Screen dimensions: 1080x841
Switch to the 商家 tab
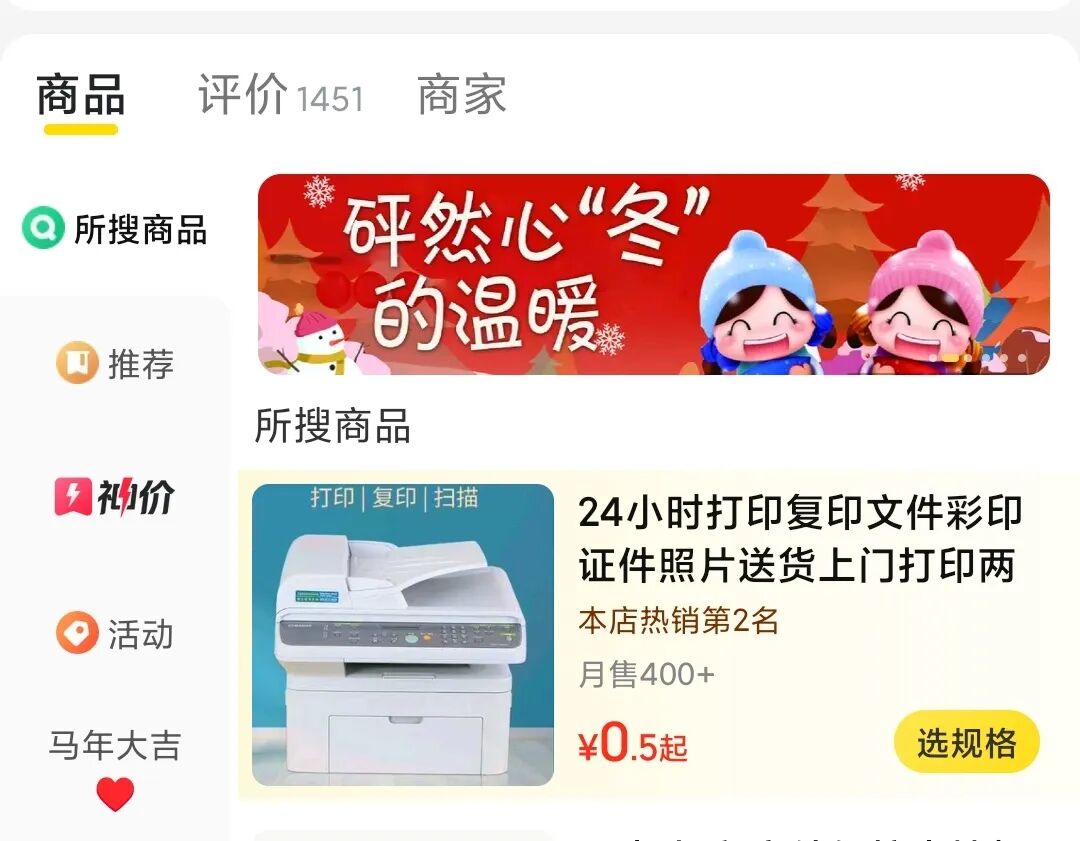coord(462,96)
